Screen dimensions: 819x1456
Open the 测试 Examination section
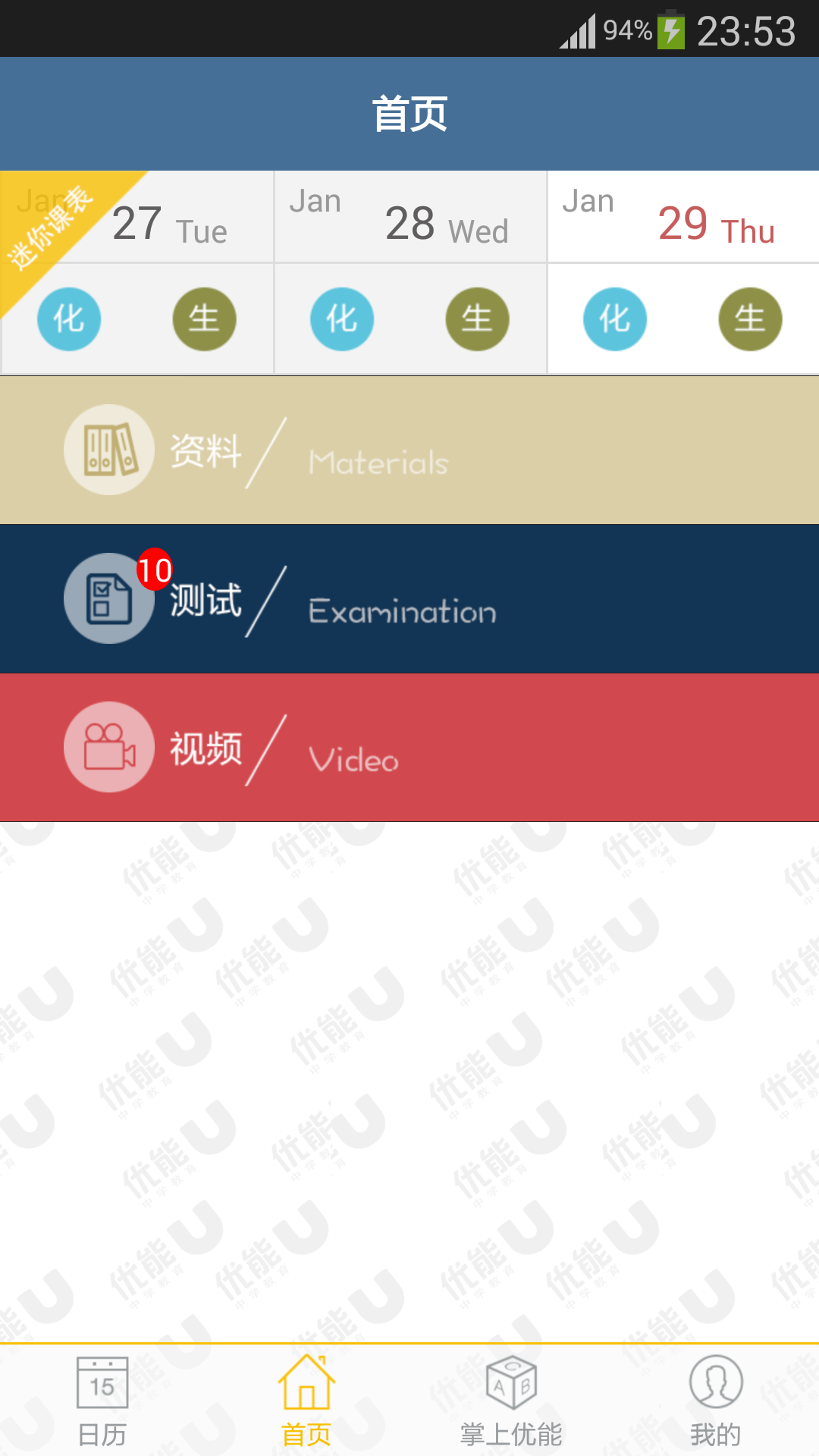coord(409,598)
